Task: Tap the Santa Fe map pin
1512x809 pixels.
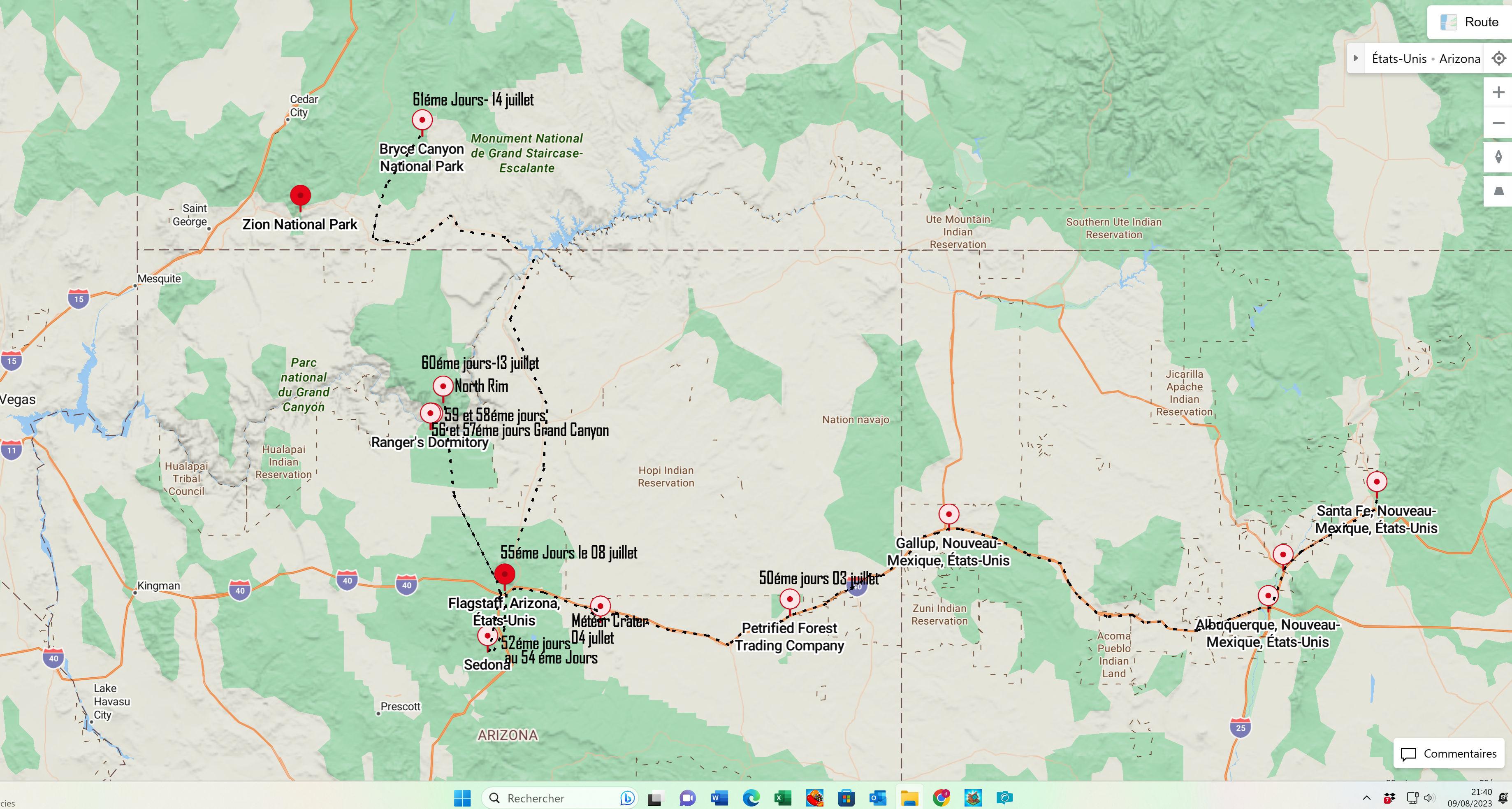Action: 1376,482
